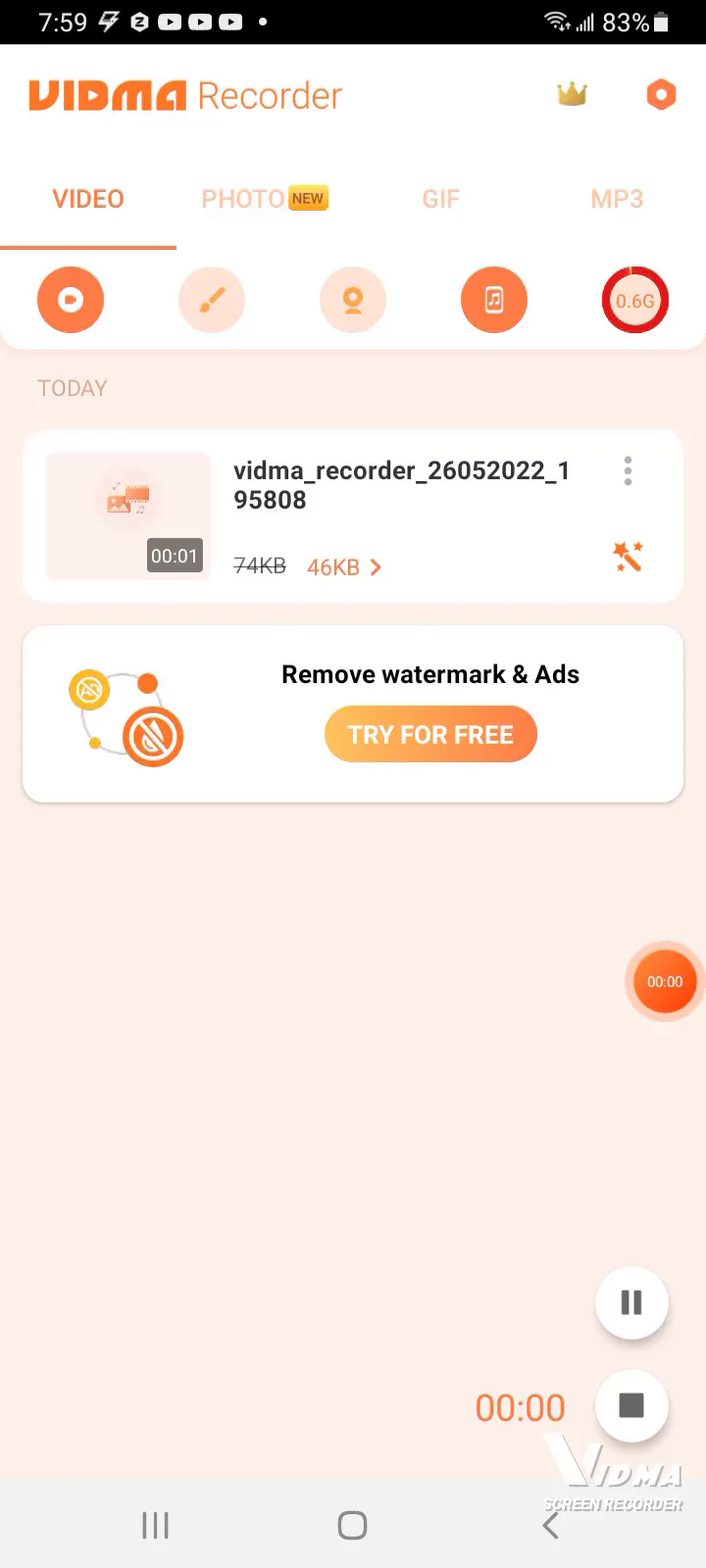Switch to the PHOTO tab
This screenshot has height=1568, width=706.
(265, 199)
